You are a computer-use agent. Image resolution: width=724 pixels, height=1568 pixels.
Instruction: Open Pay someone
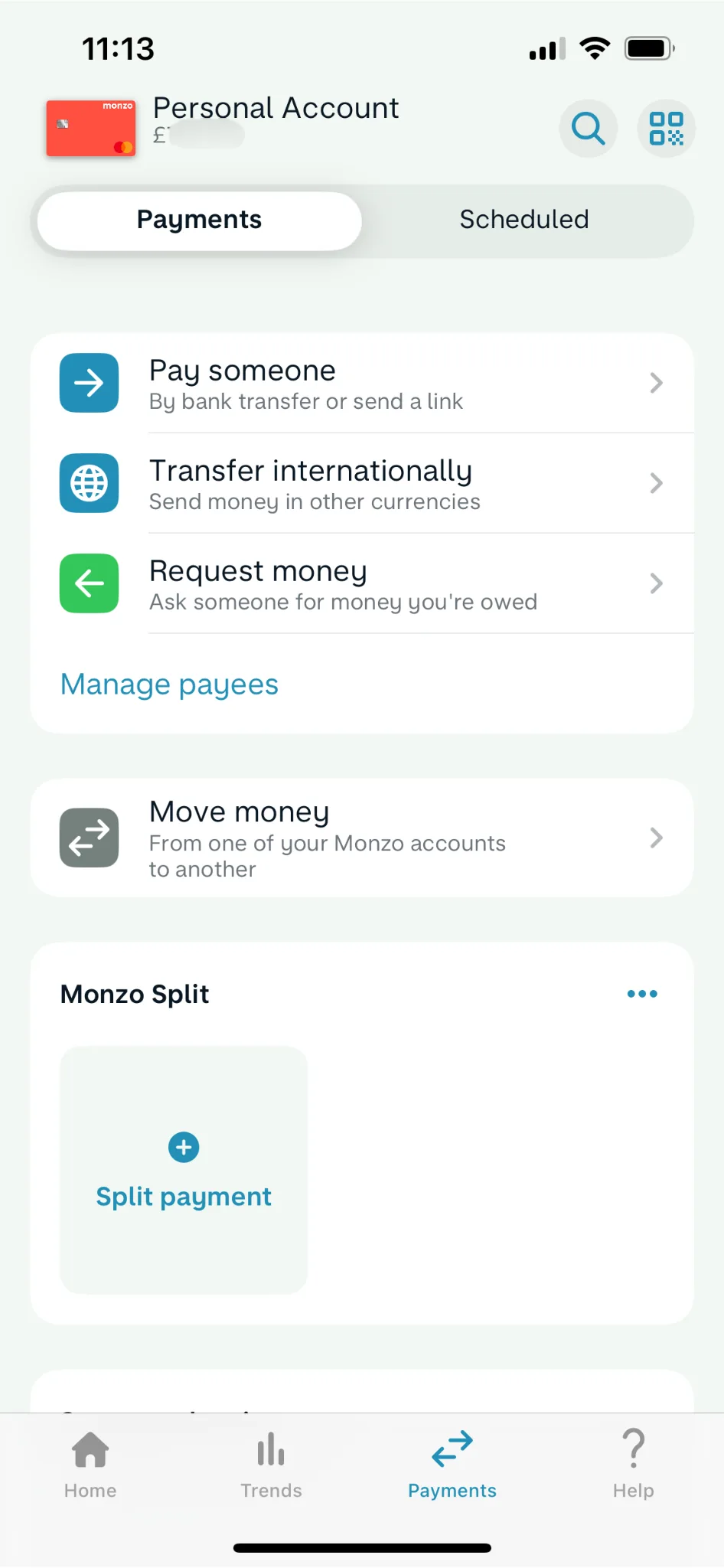pyautogui.click(x=361, y=384)
